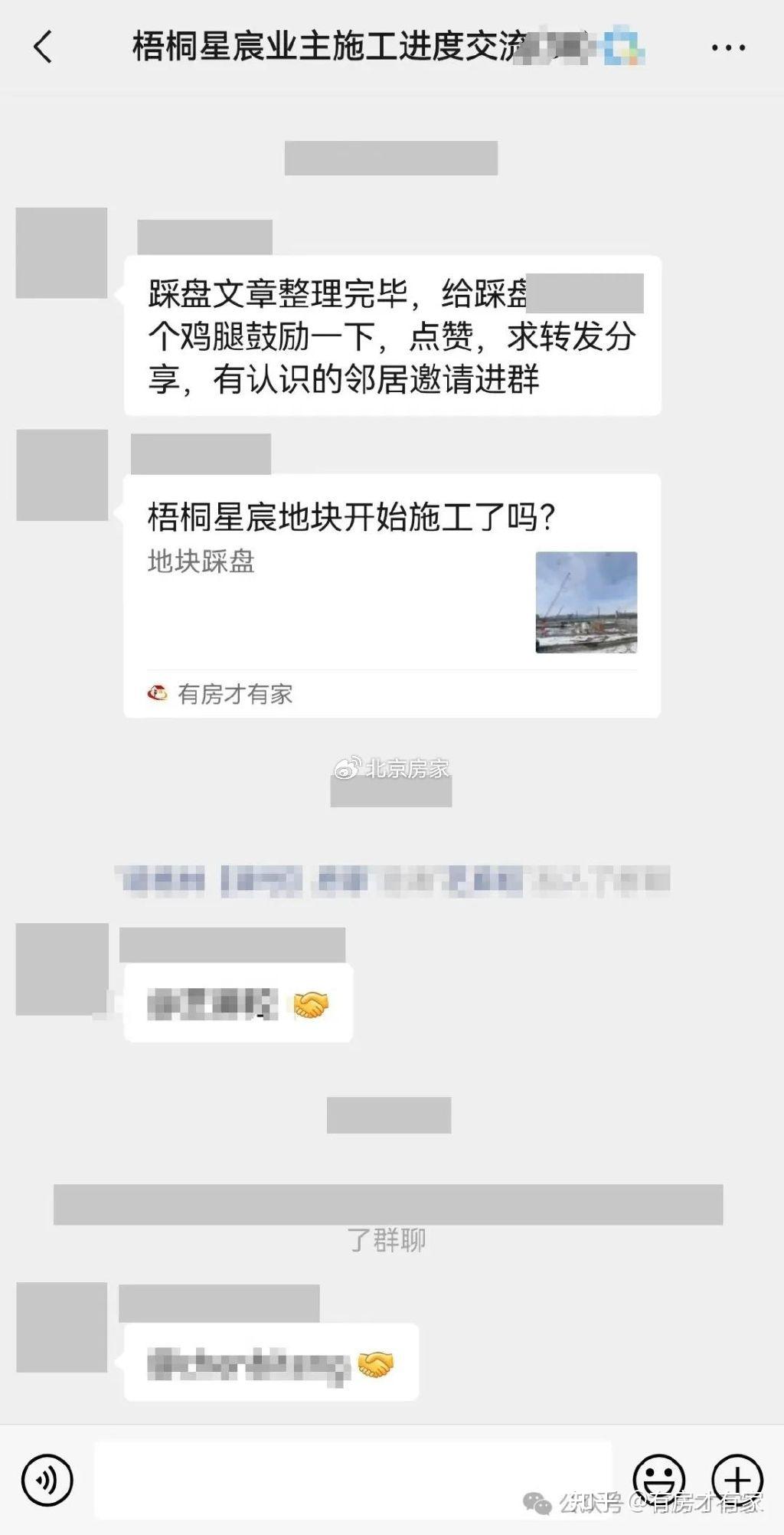Open the shared article 梧桐星宸地块开始施工了吗?
This screenshot has height=1535, width=784.
point(391,594)
